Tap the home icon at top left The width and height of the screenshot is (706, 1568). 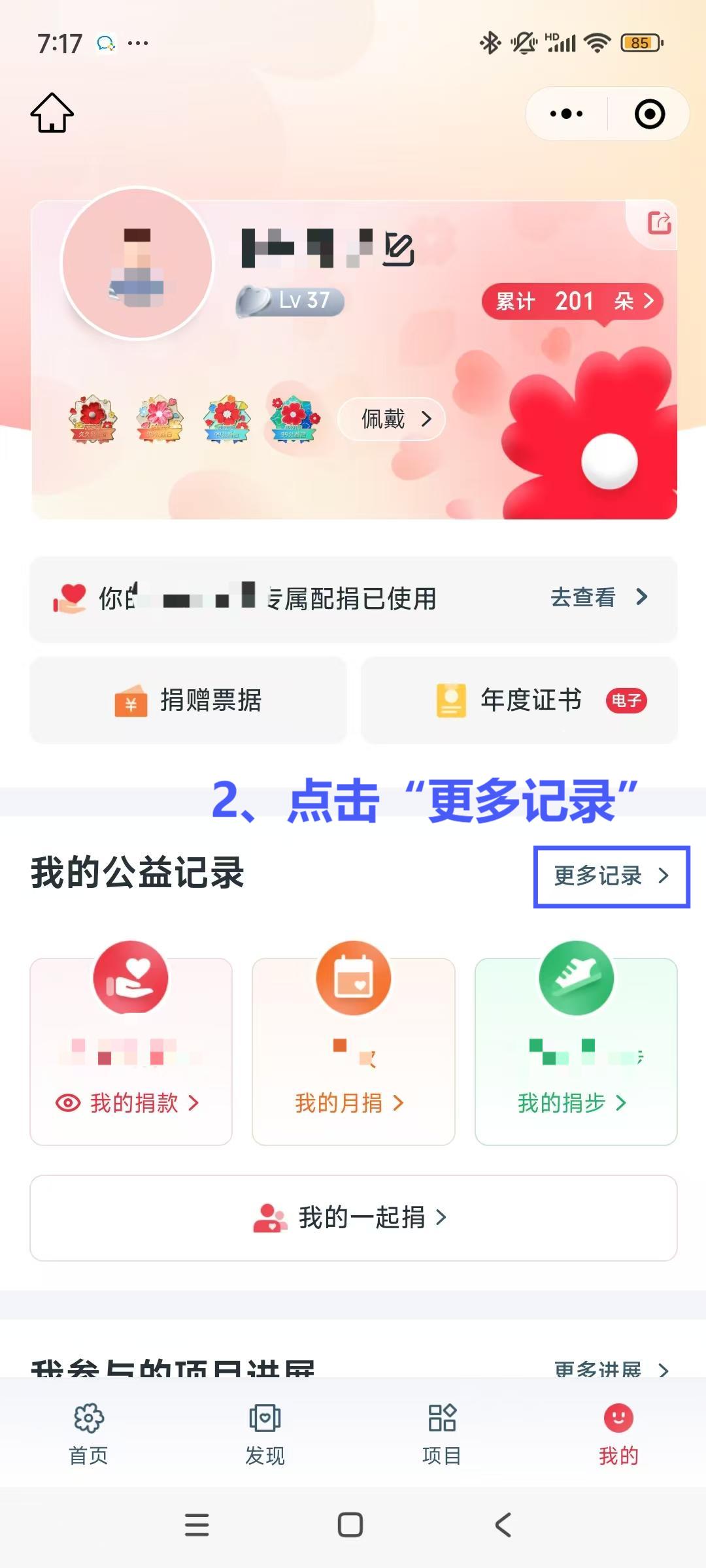(52, 113)
